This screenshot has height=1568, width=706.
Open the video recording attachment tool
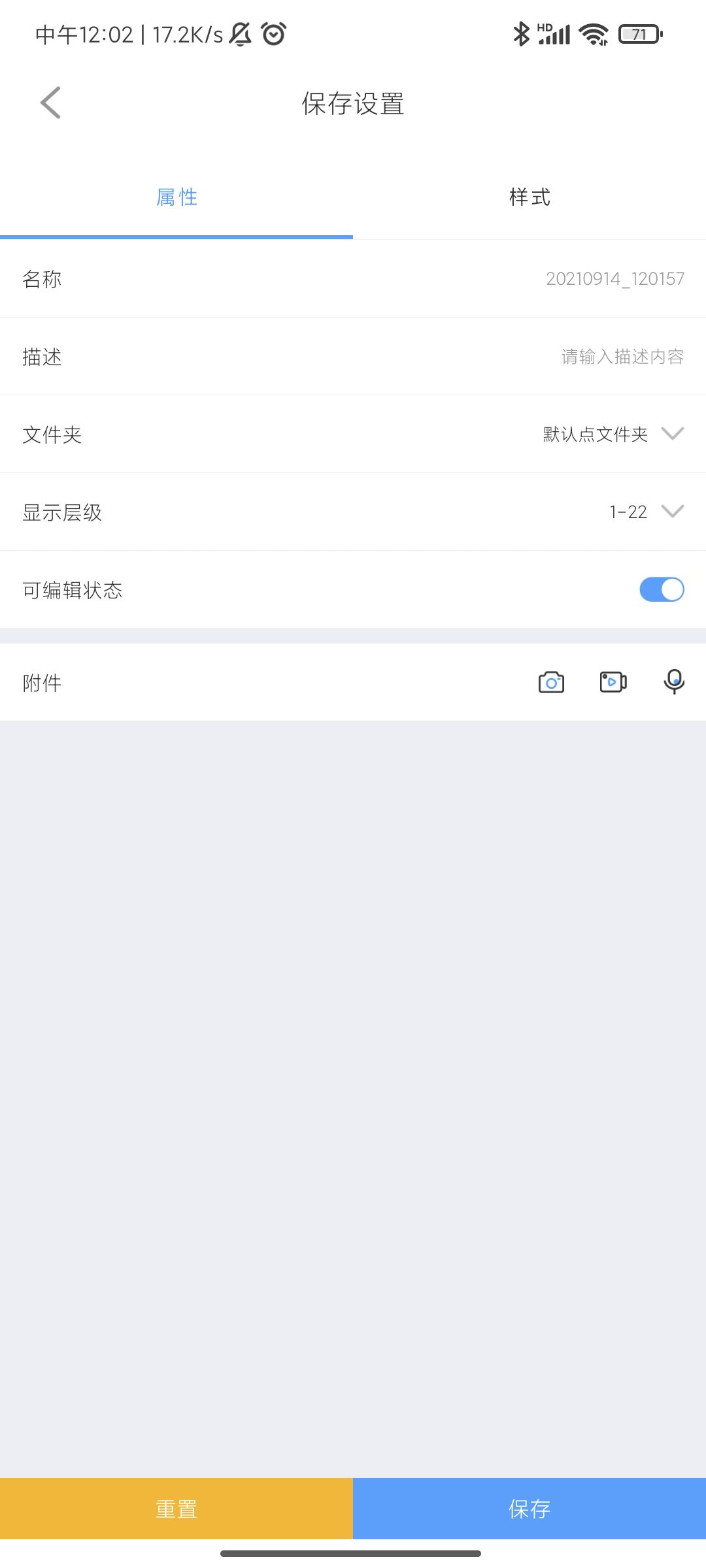pyautogui.click(x=612, y=682)
